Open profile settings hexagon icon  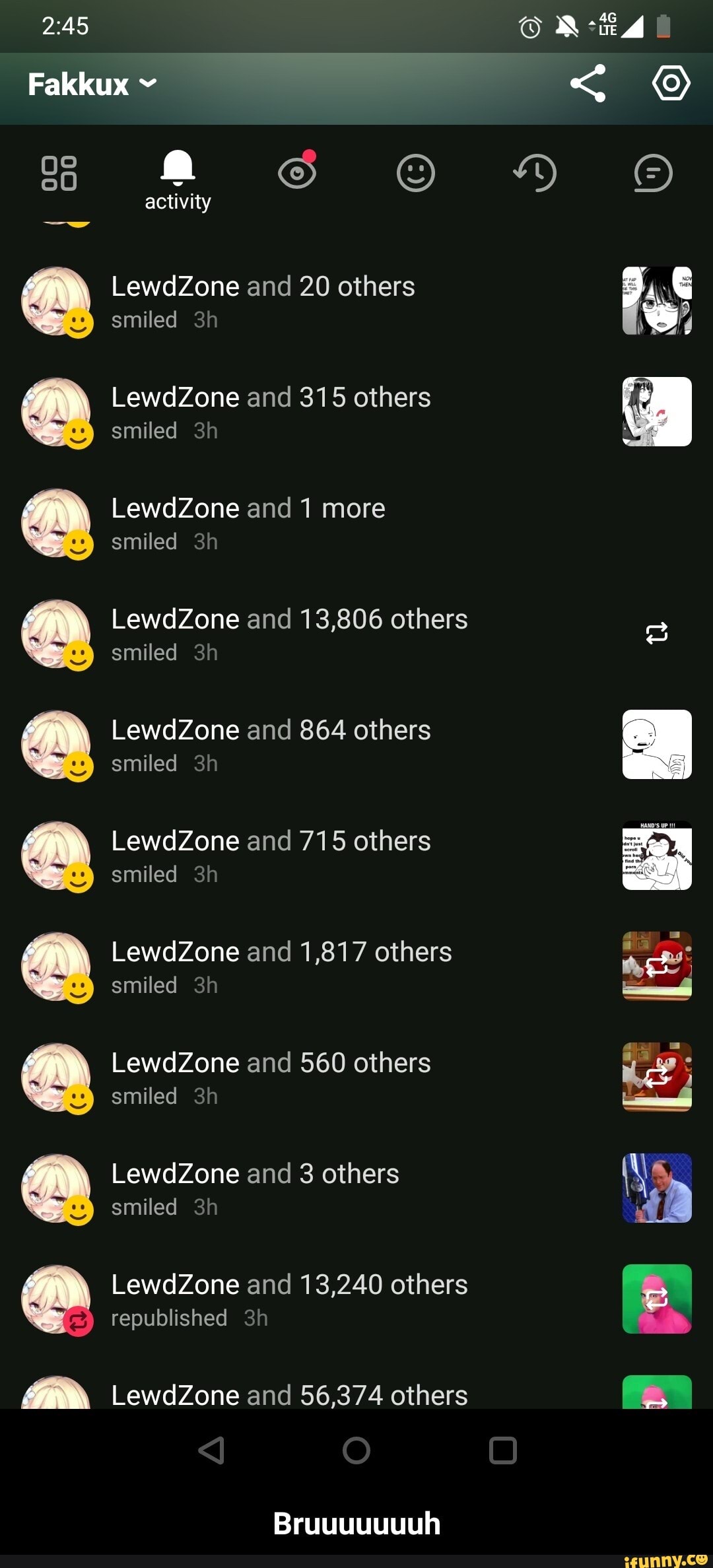click(x=671, y=83)
